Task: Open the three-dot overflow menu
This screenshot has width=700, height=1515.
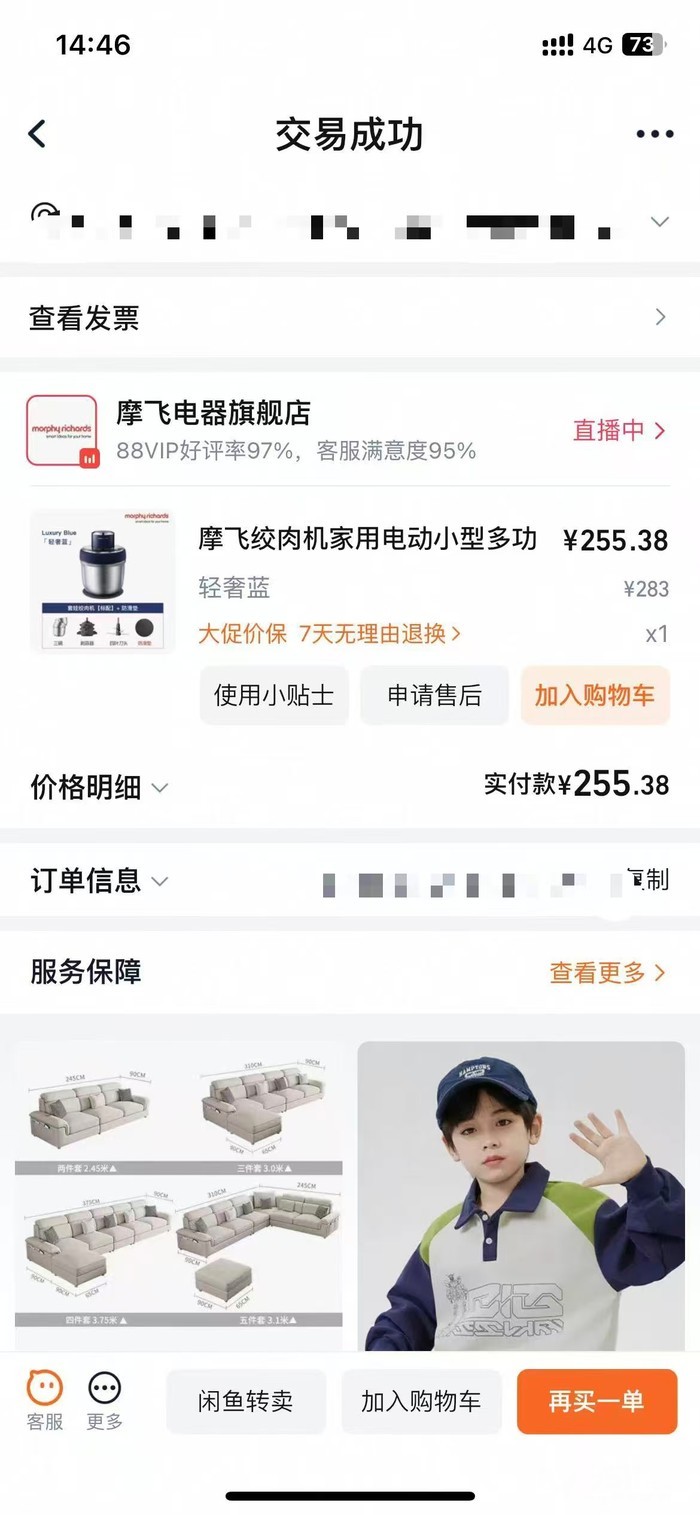Action: 654,134
